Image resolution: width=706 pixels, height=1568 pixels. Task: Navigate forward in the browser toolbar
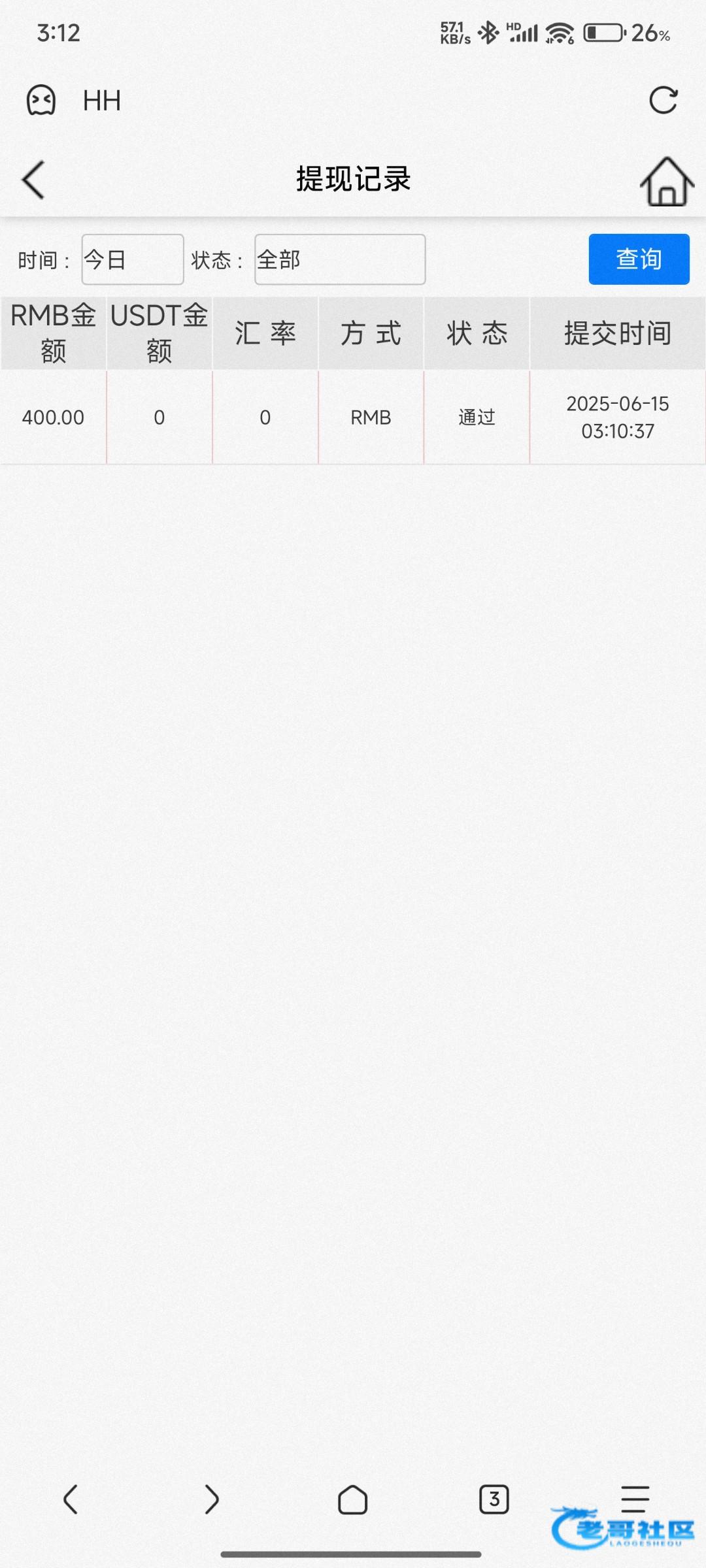tap(212, 1499)
